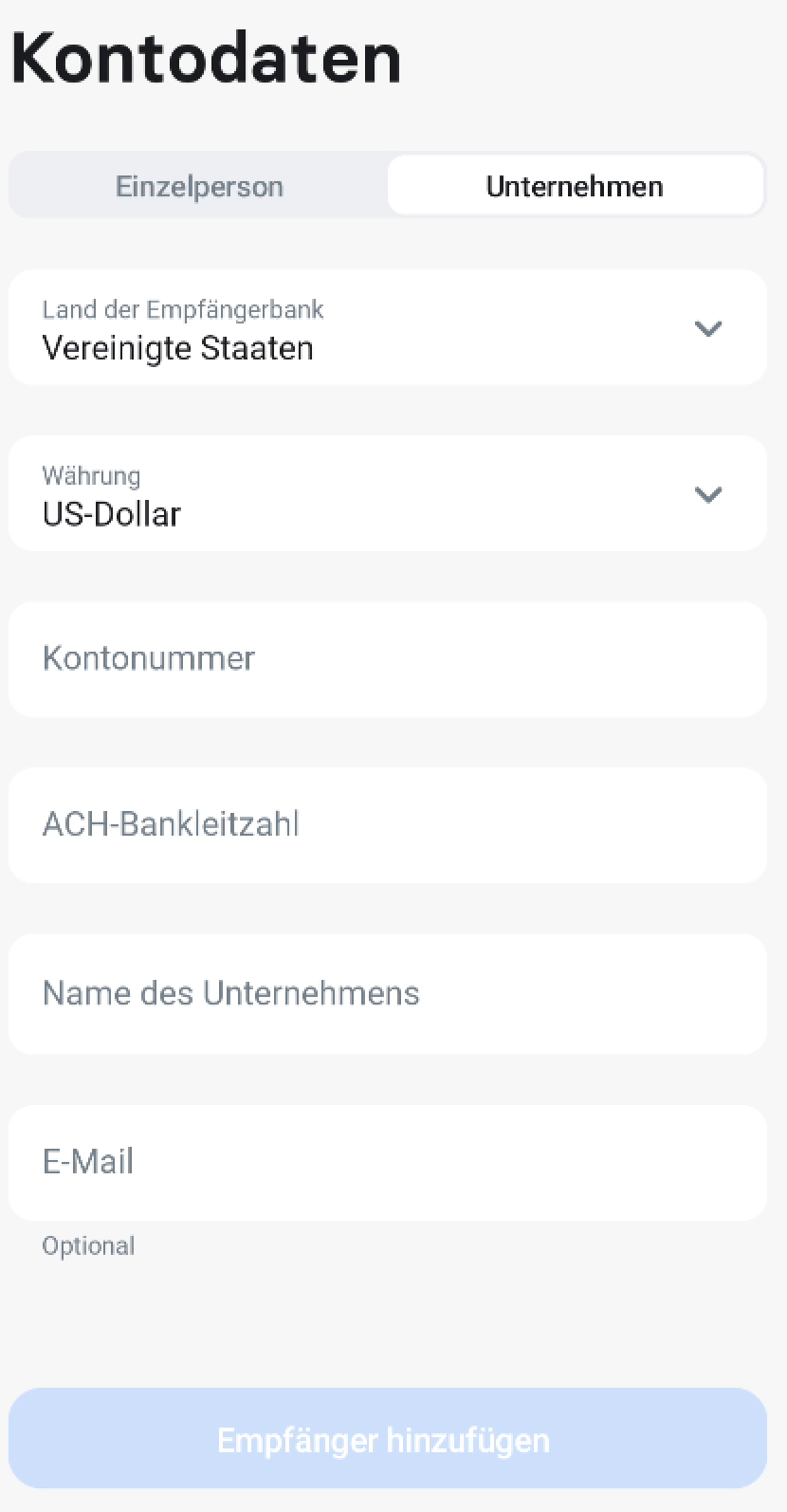Expand the Währung currency picker

click(387, 494)
